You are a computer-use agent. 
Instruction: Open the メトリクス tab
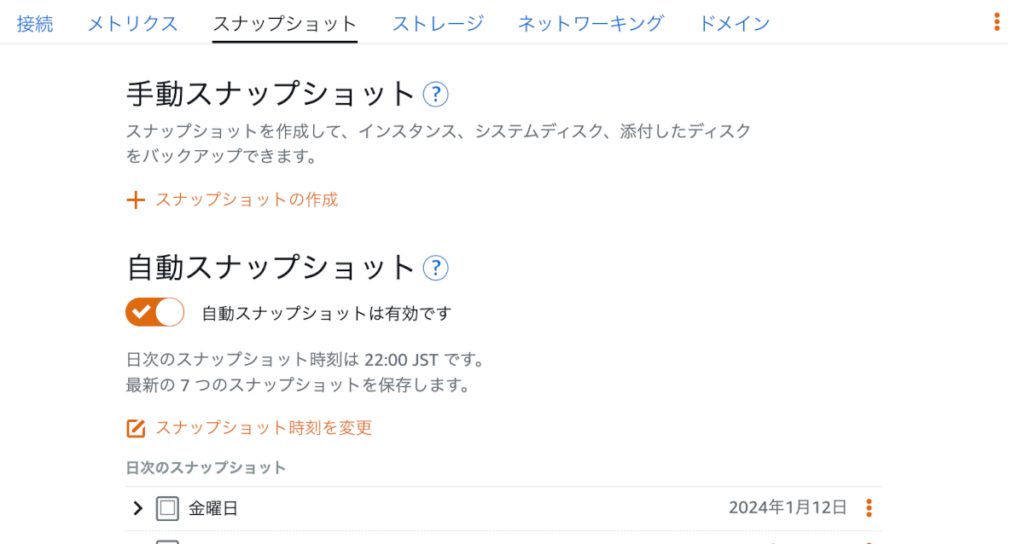(132, 23)
